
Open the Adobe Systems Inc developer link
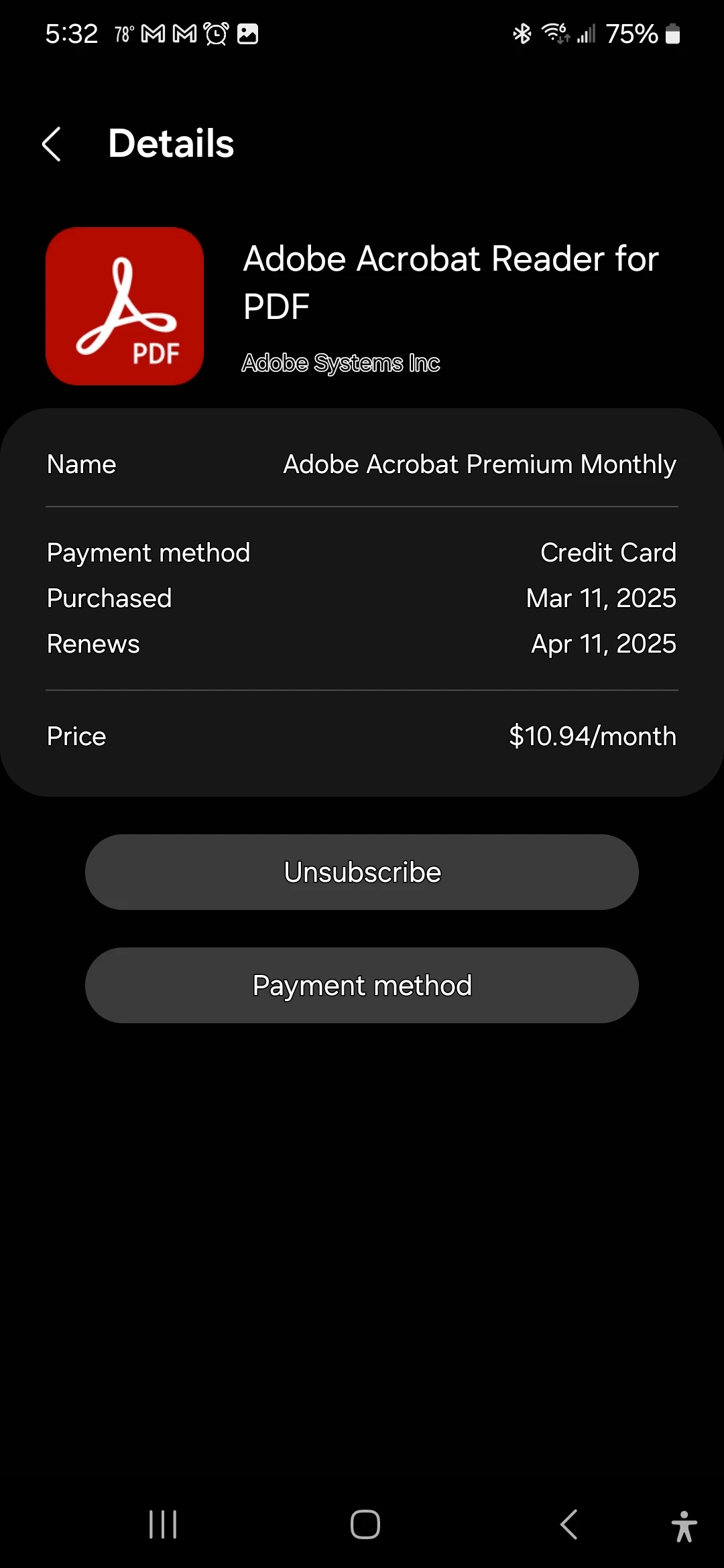341,363
